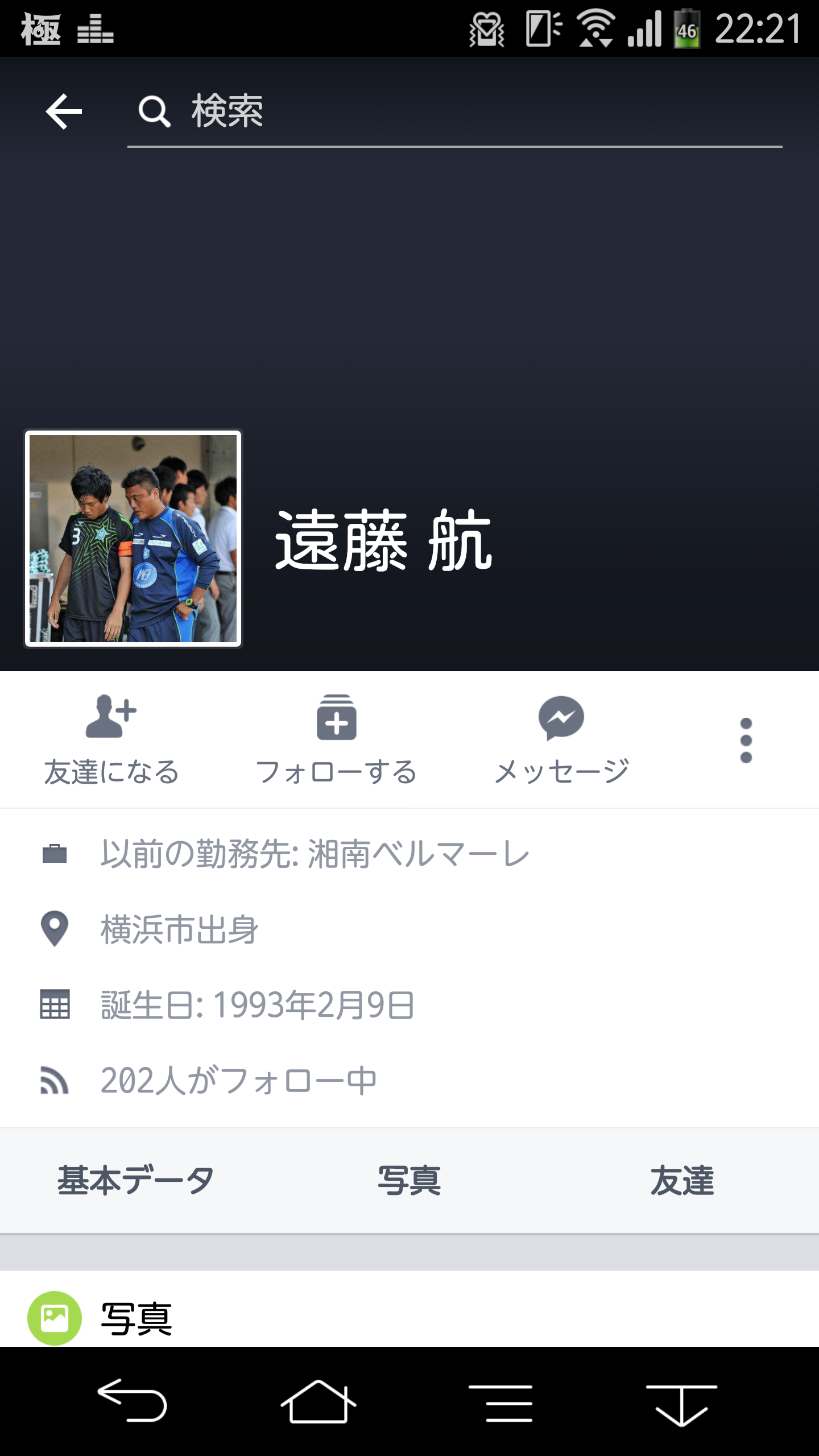Open the 検索 search field
The height and width of the screenshot is (1456, 819).
pyautogui.click(x=455, y=111)
